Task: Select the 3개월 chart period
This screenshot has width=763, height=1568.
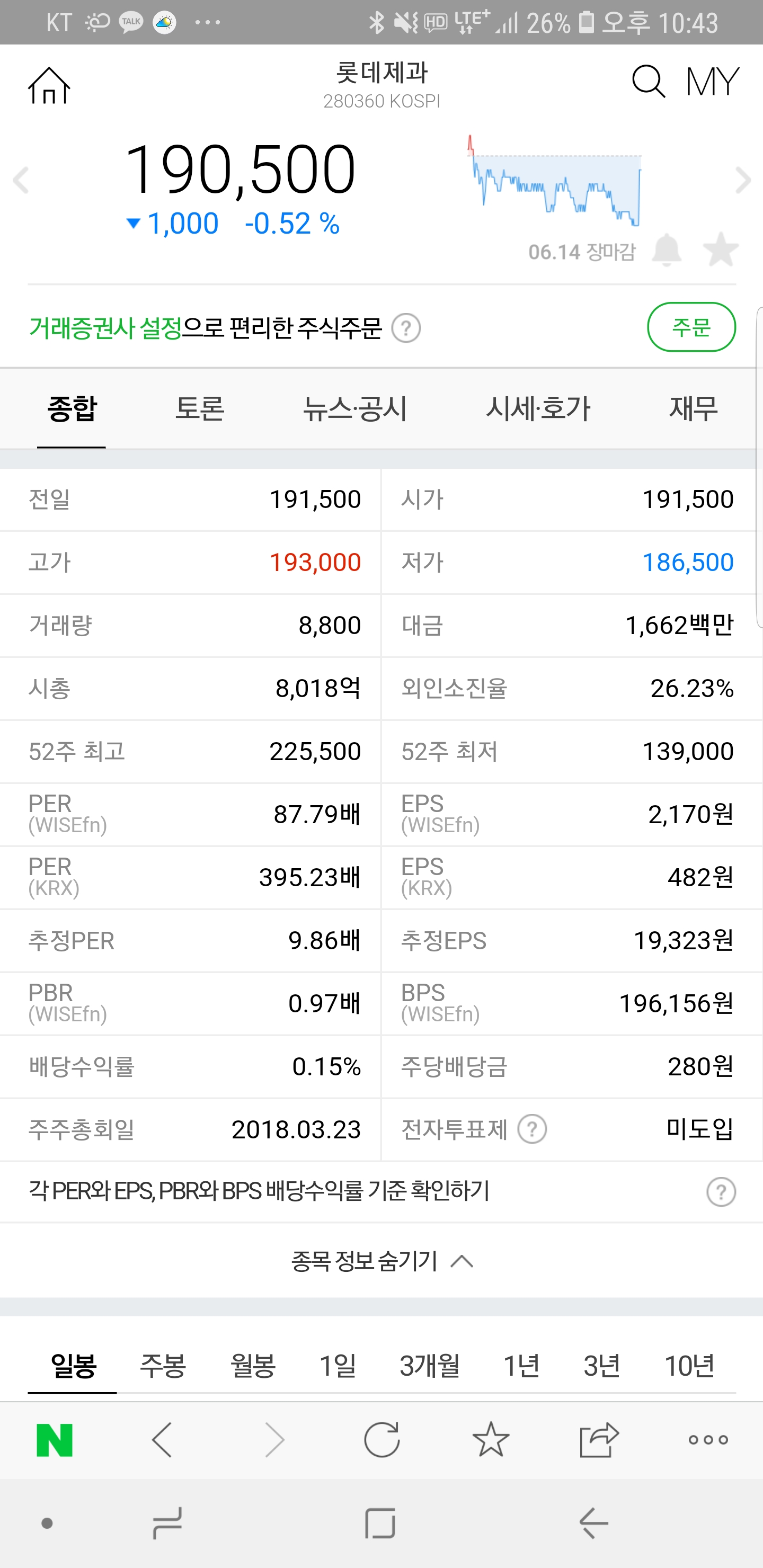Action: coord(430,1366)
